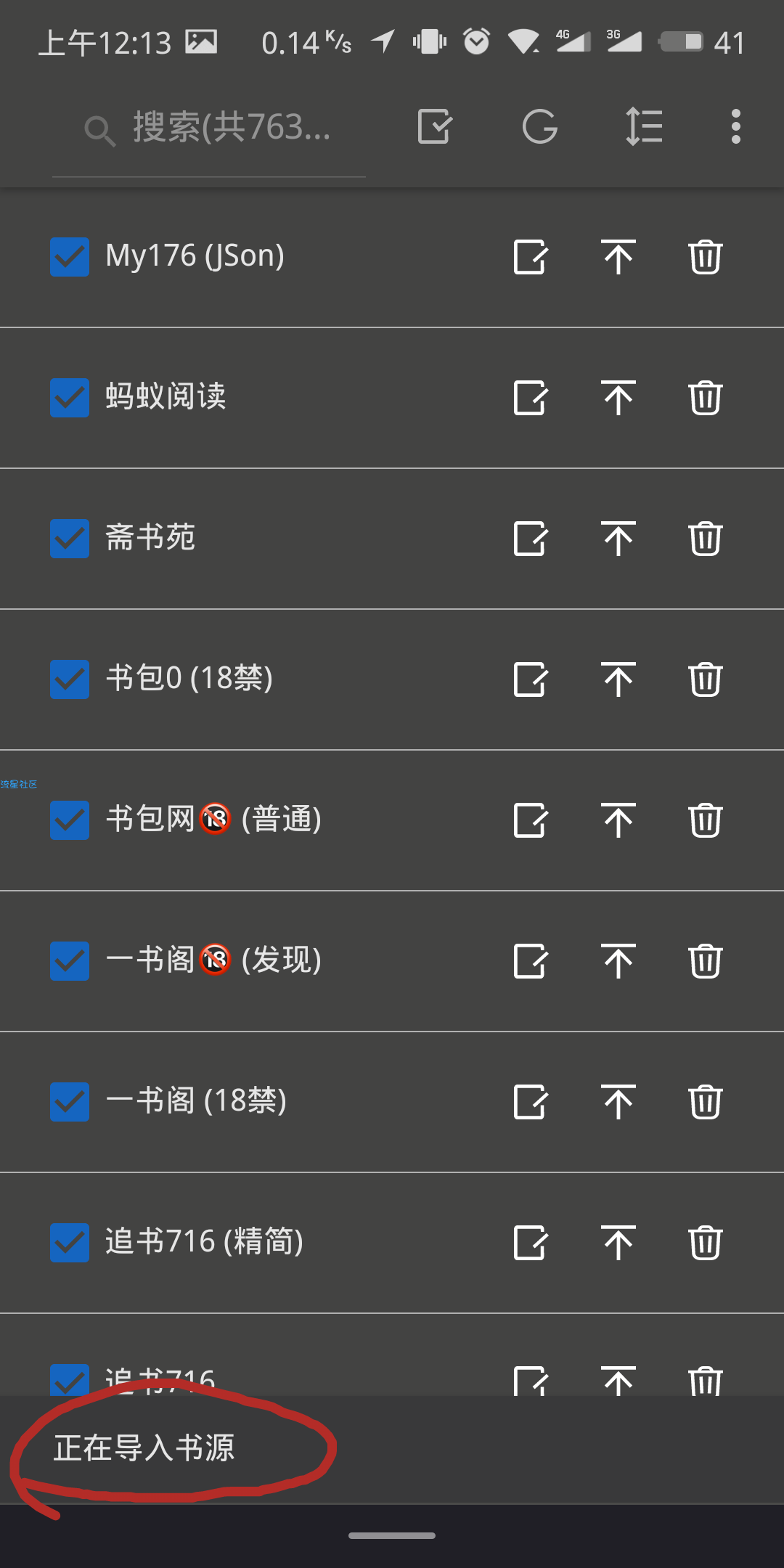Screen dimensions: 784x1568
Task: Toggle the checkbox for 蚂蚁阅读
Action: [x=70, y=398]
